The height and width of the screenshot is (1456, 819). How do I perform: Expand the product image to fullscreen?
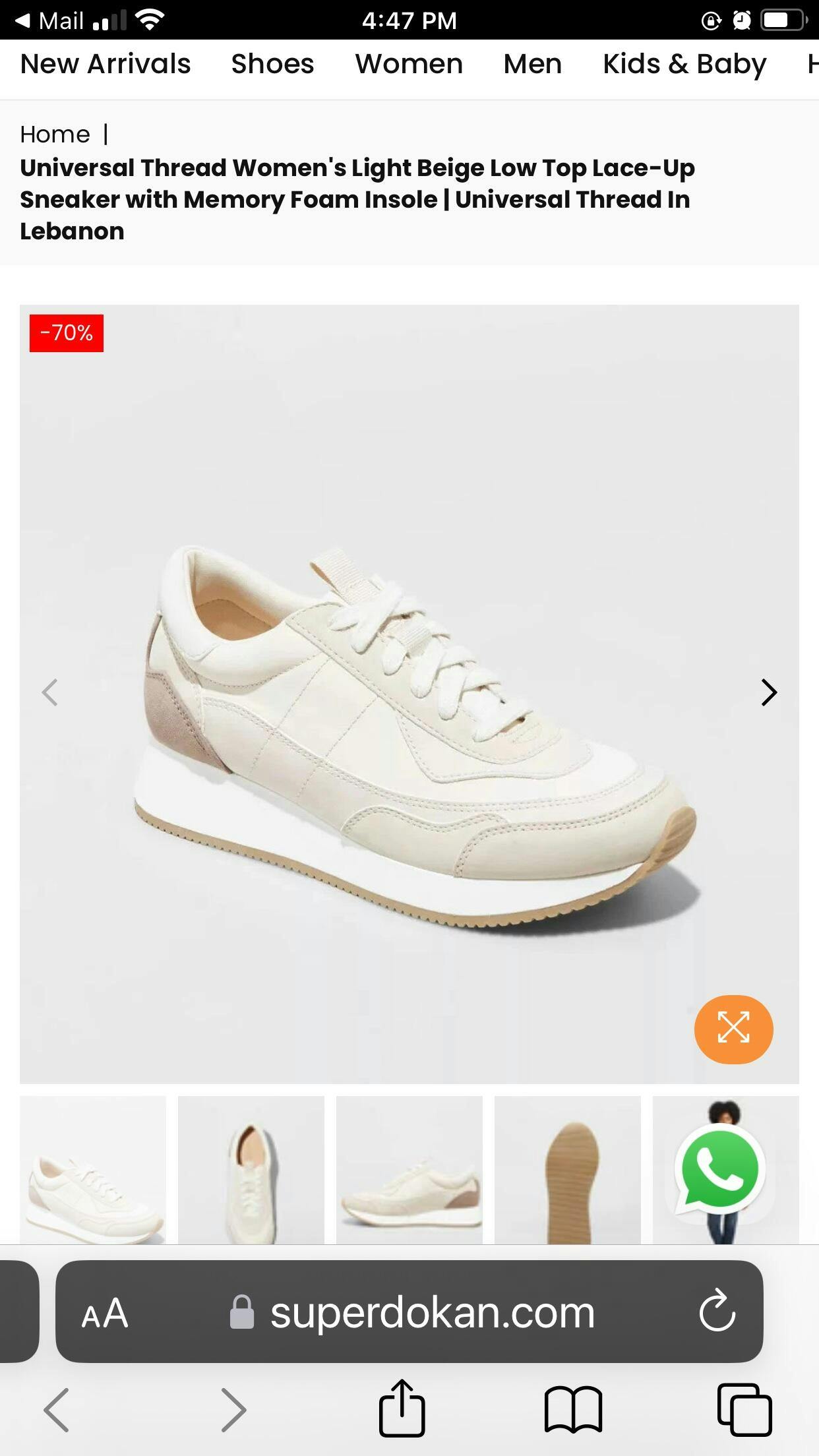pos(733,1029)
